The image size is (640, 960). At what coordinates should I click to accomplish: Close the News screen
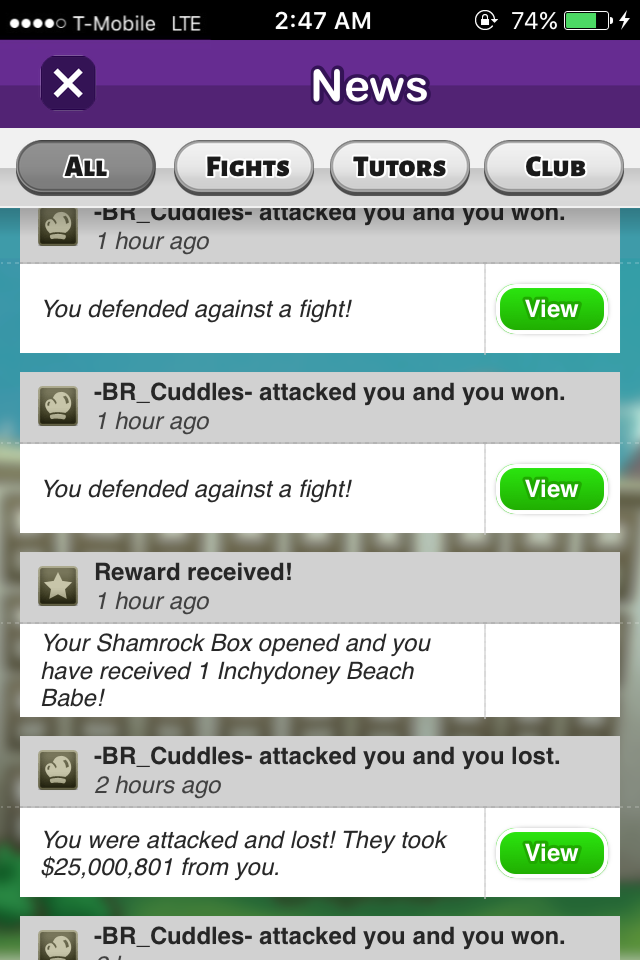coord(67,83)
